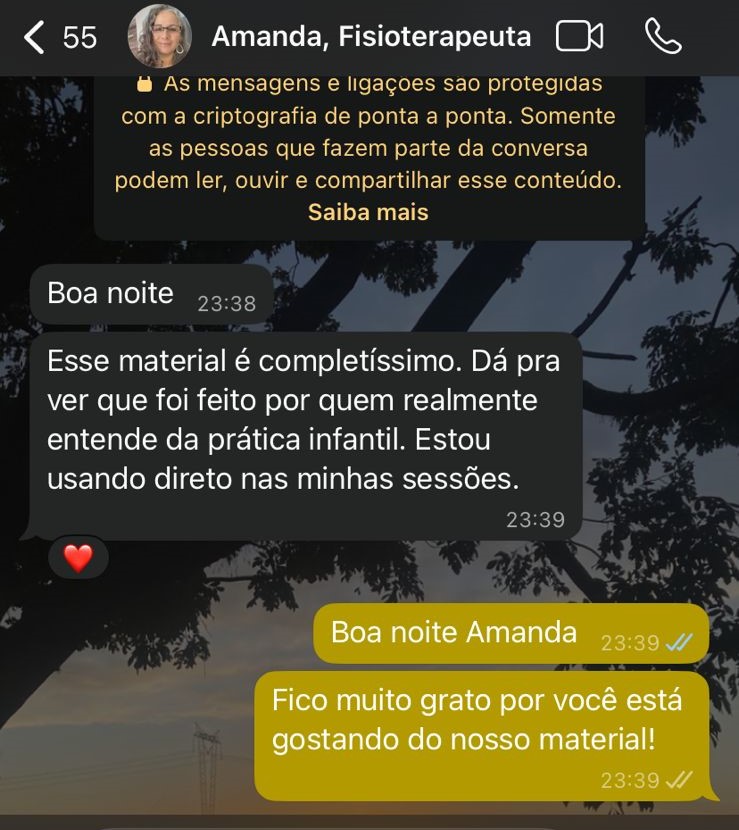Open Amanda, Fisioterapeuta contact info

371,38
